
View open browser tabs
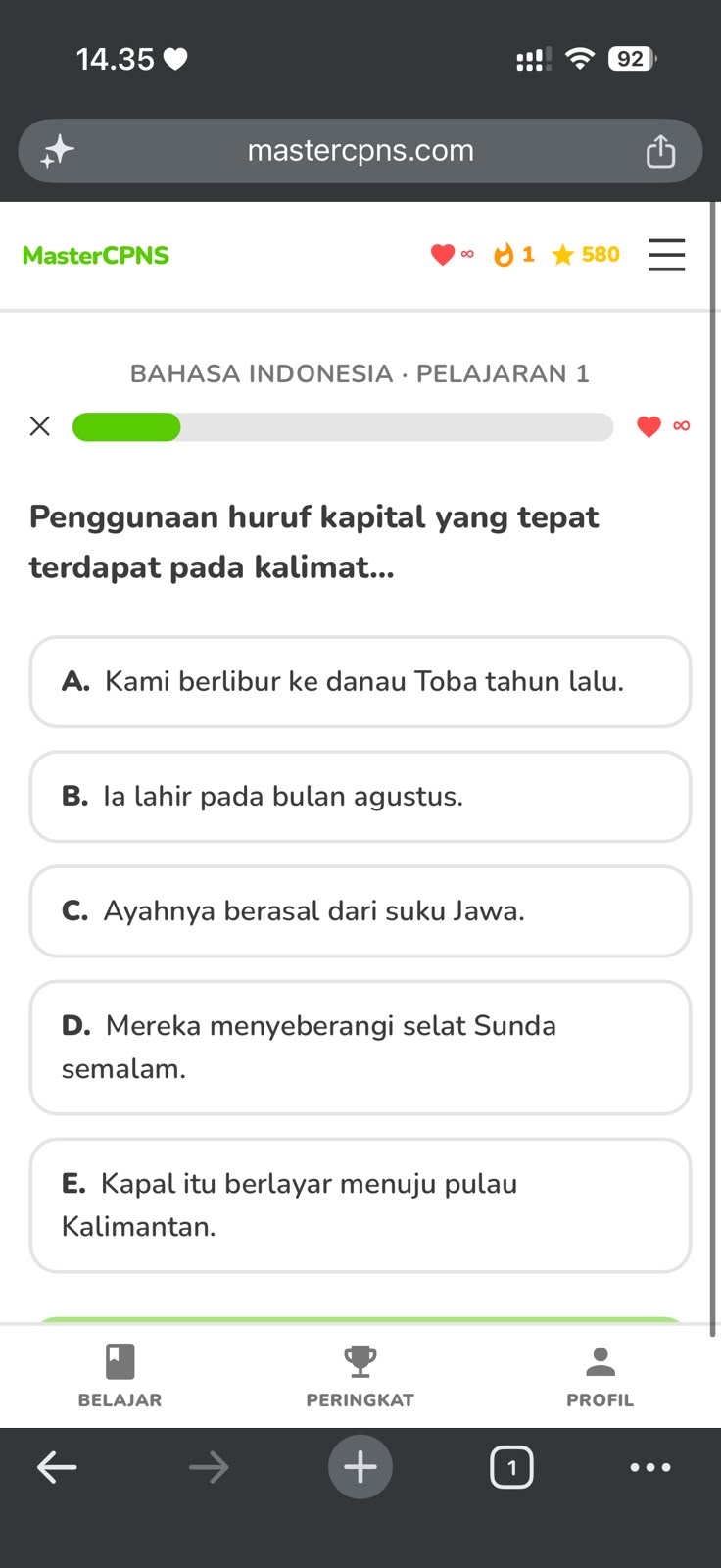point(511,1467)
